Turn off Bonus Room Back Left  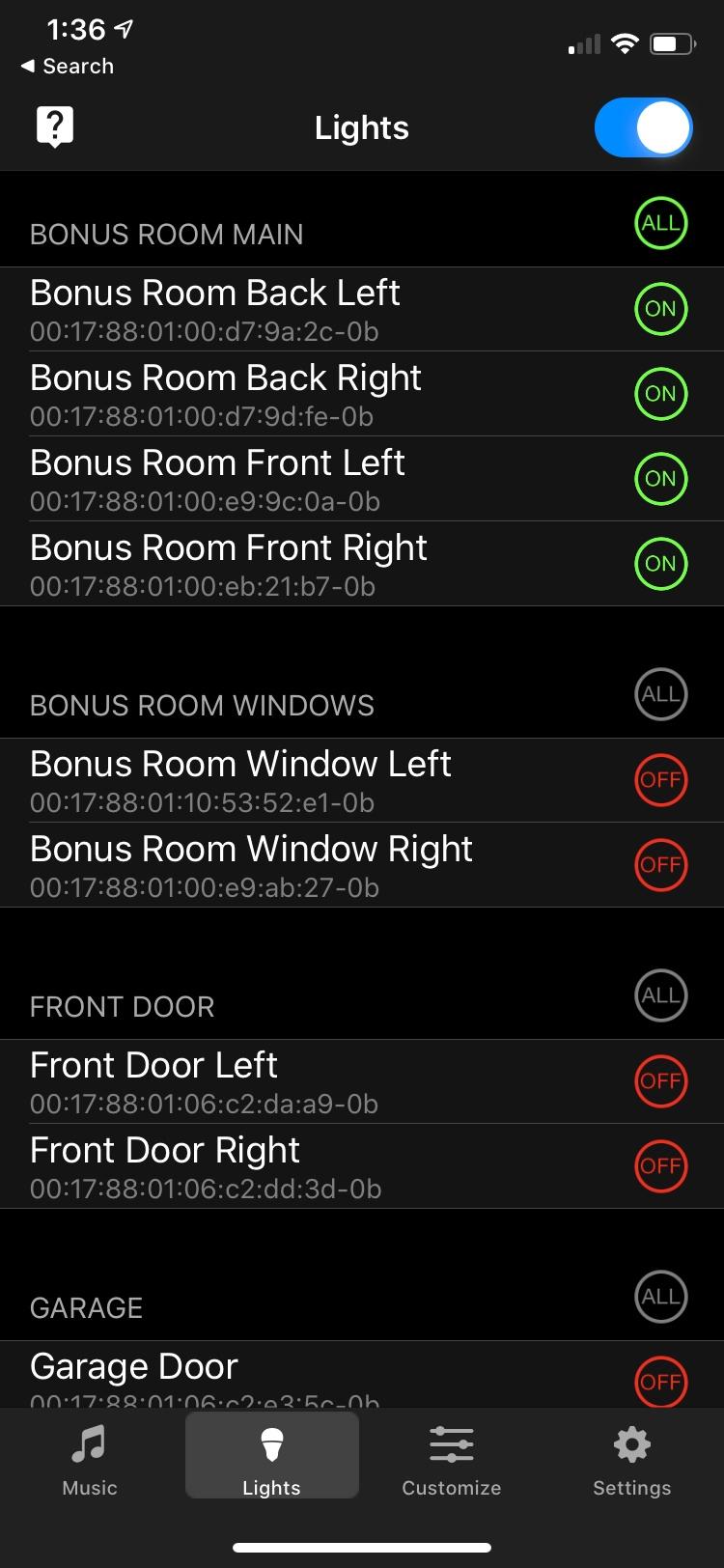660,309
